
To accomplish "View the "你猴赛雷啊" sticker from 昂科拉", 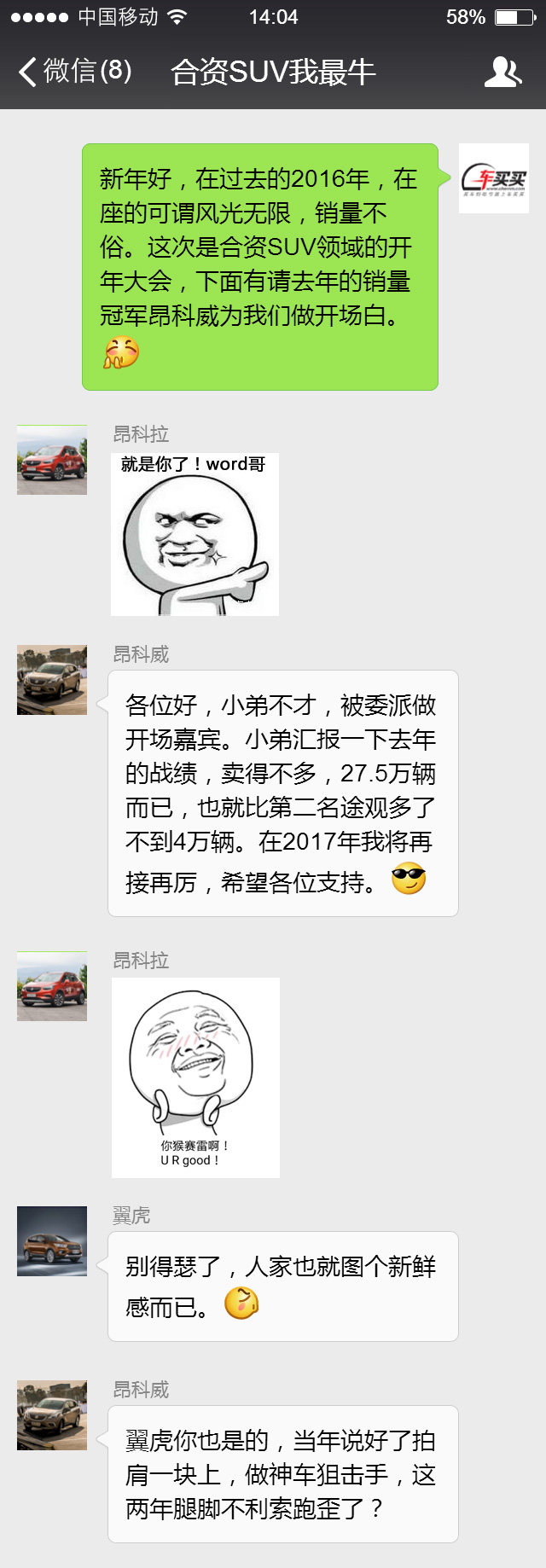I will [195, 1077].
